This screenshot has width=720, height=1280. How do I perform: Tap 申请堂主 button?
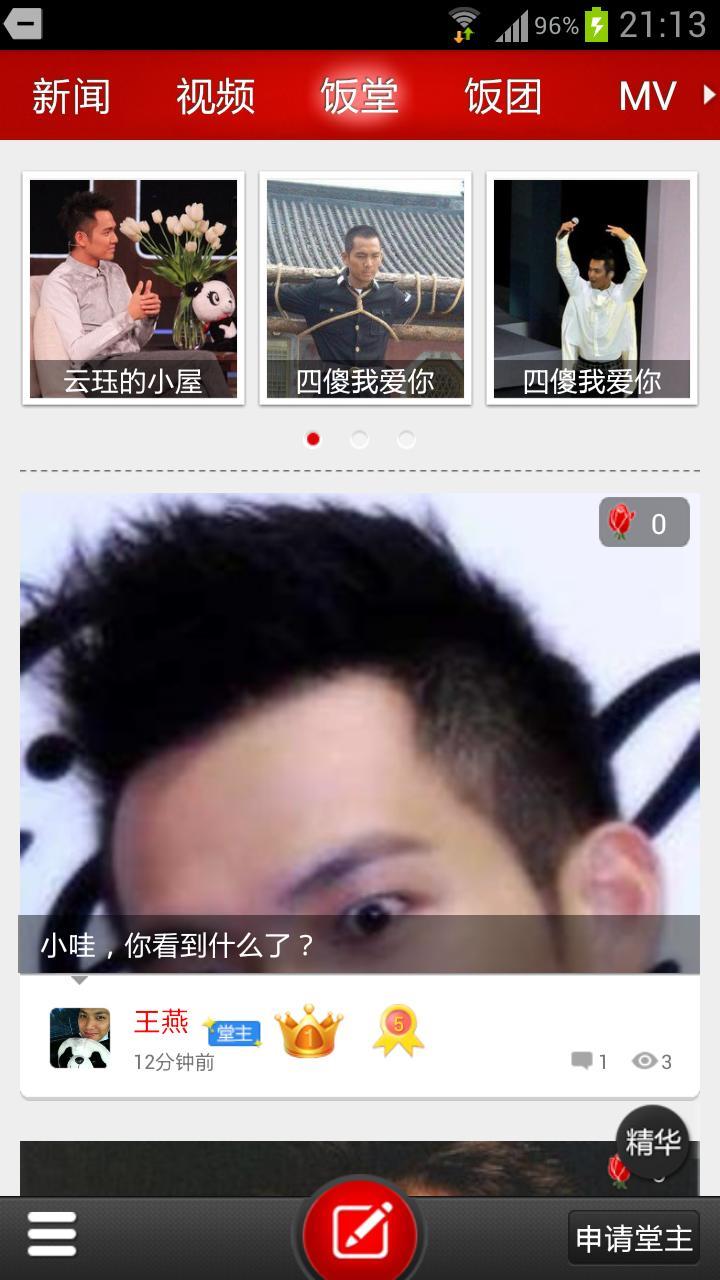pos(633,1239)
